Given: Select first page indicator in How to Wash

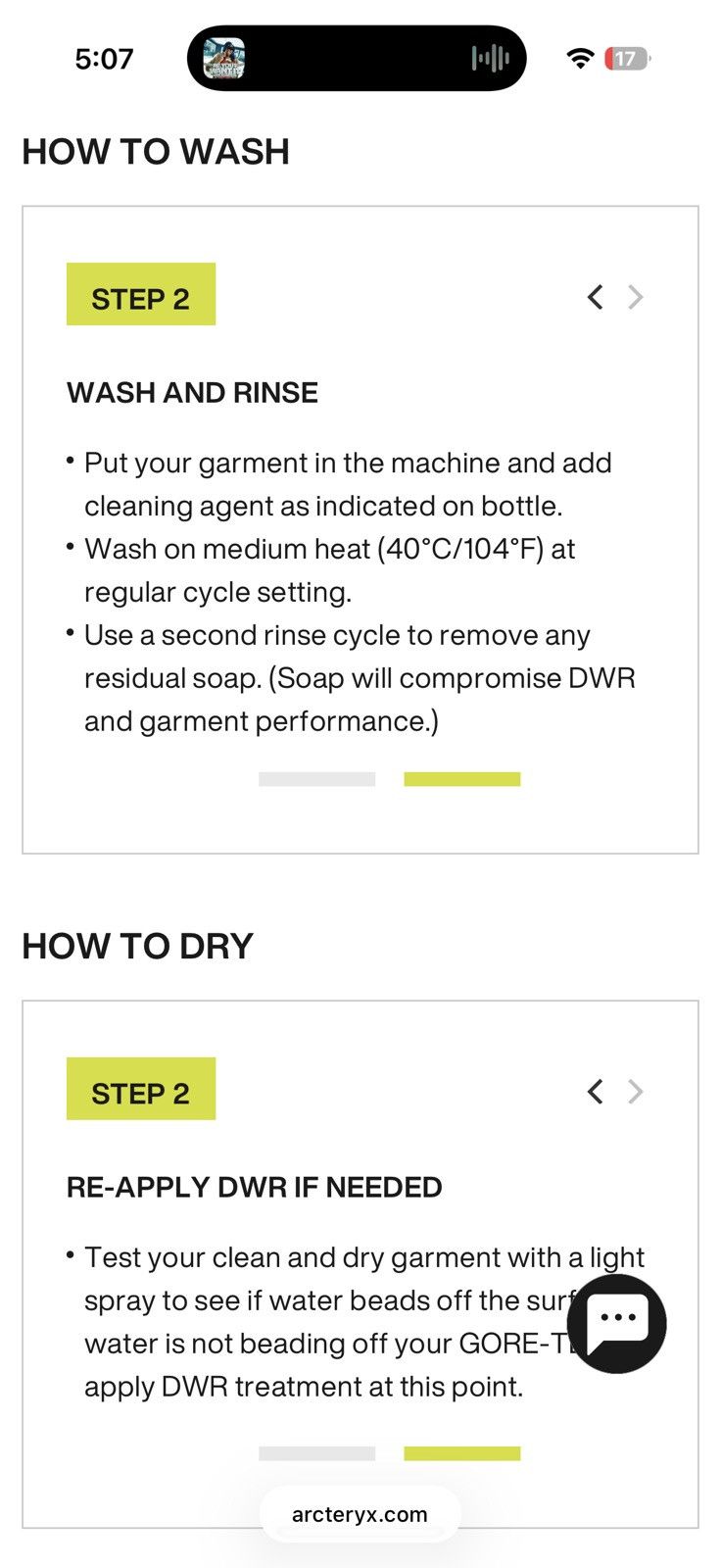Looking at the screenshot, I should (317, 779).
